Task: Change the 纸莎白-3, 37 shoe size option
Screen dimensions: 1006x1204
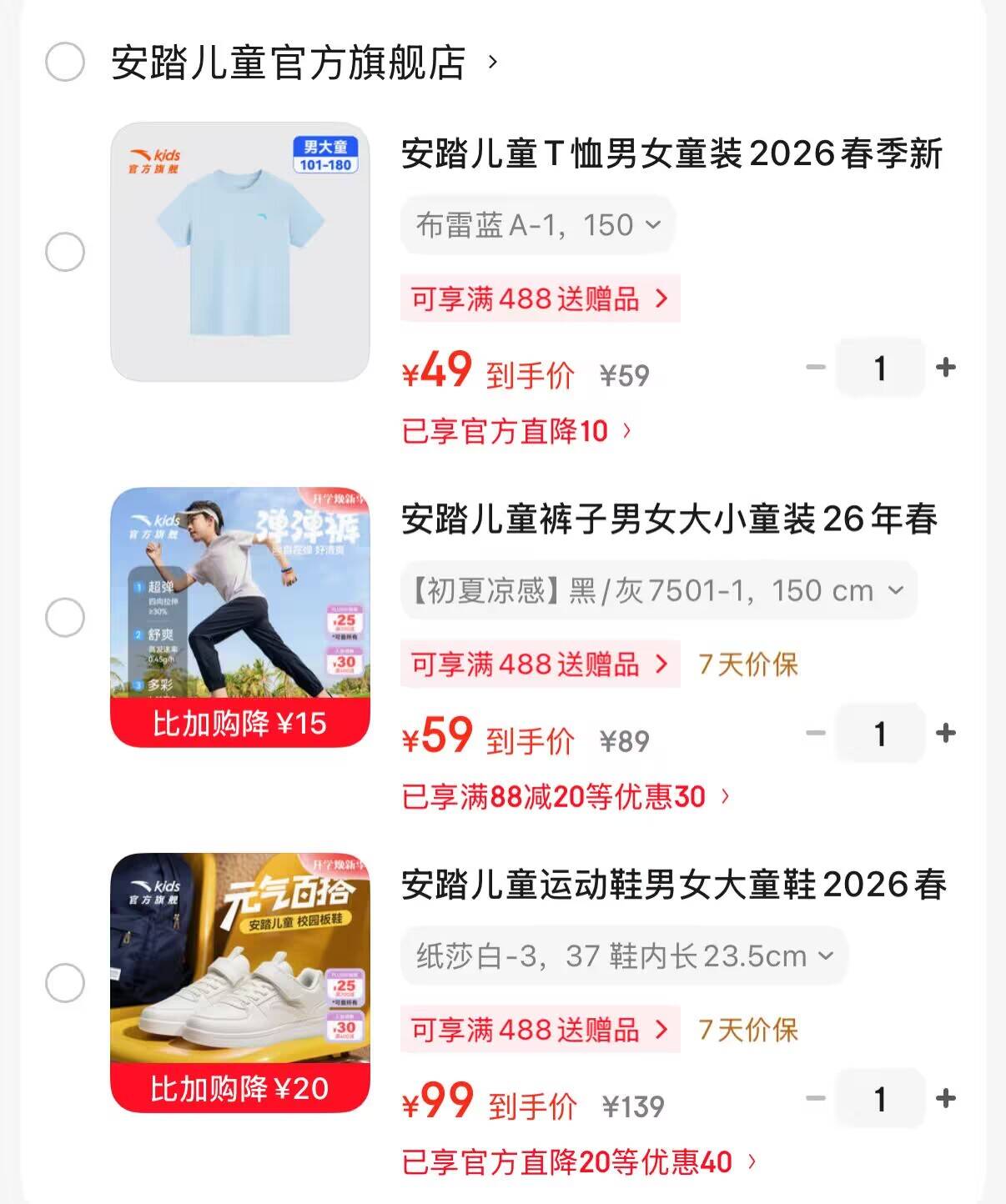Action: click(x=624, y=956)
